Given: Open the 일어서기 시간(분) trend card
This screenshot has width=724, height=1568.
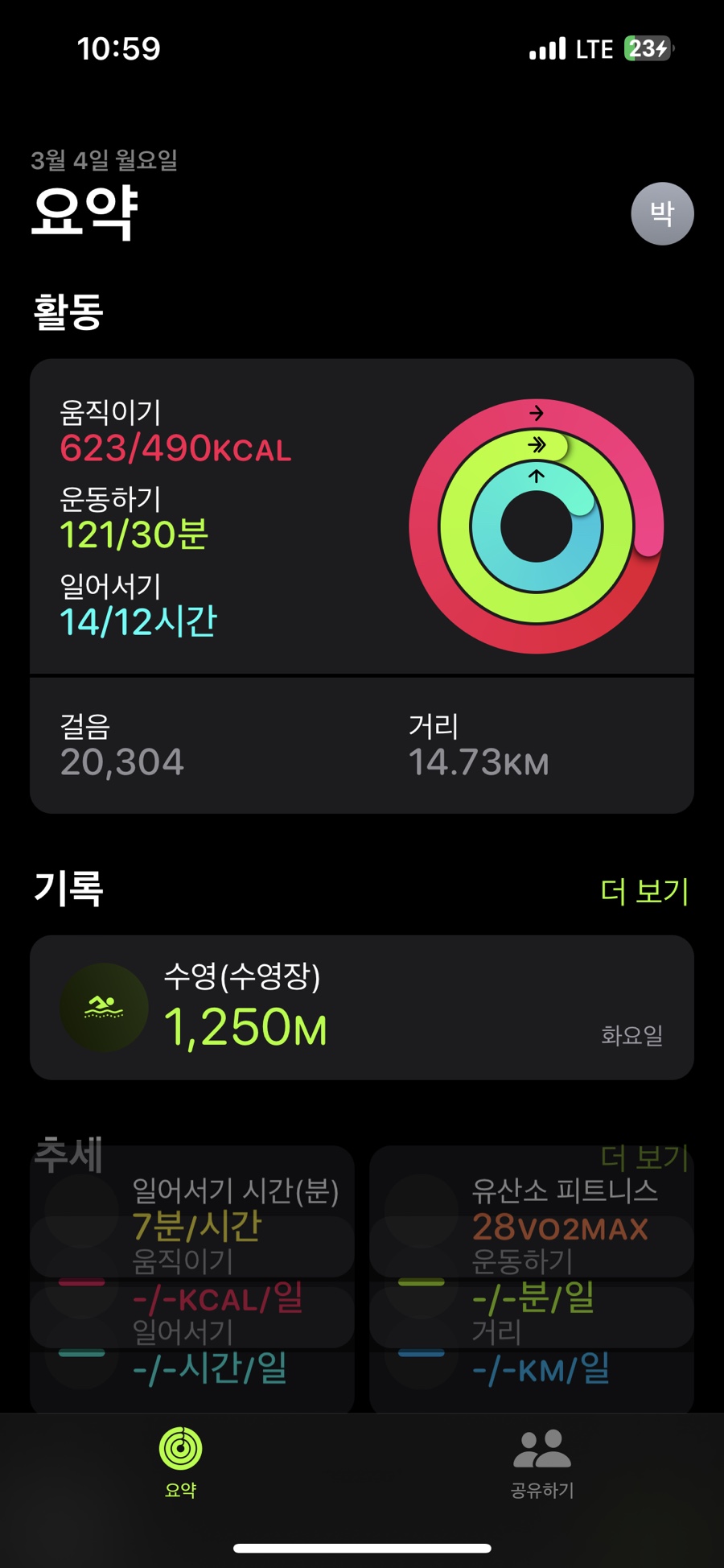Looking at the screenshot, I should [x=192, y=1210].
